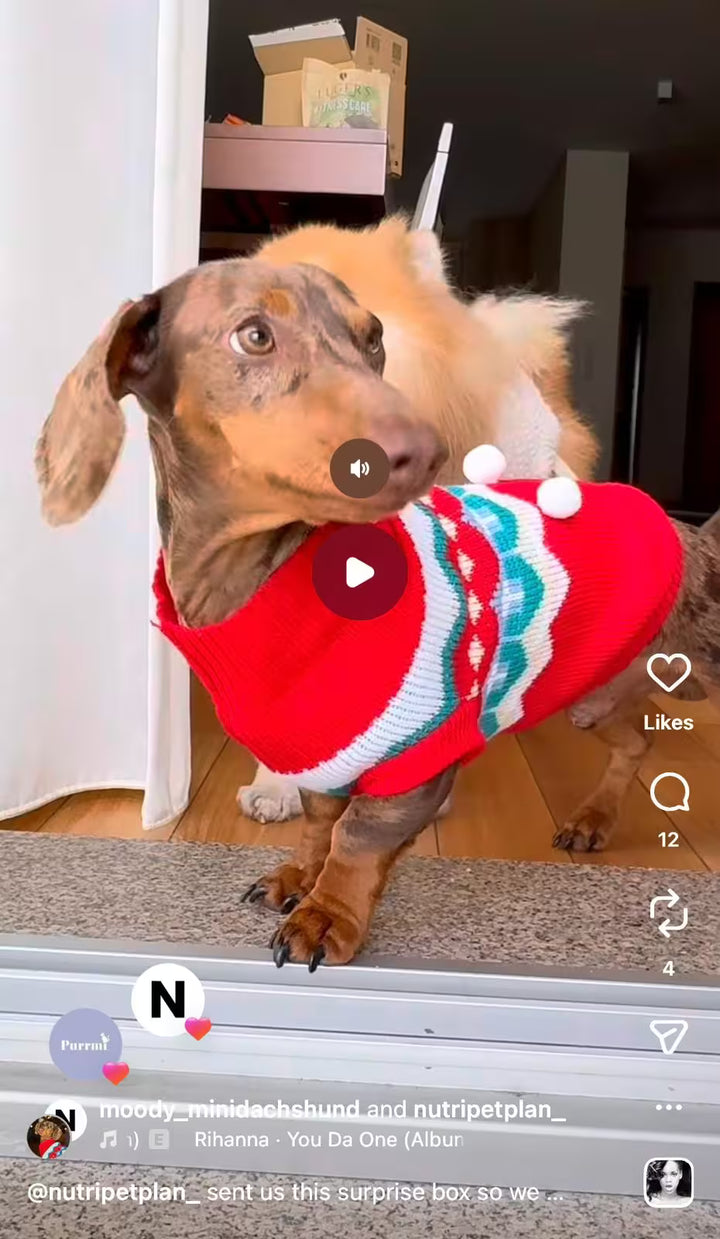Share the reel via paper plane icon

pyautogui.click(x=668, y=1036)
